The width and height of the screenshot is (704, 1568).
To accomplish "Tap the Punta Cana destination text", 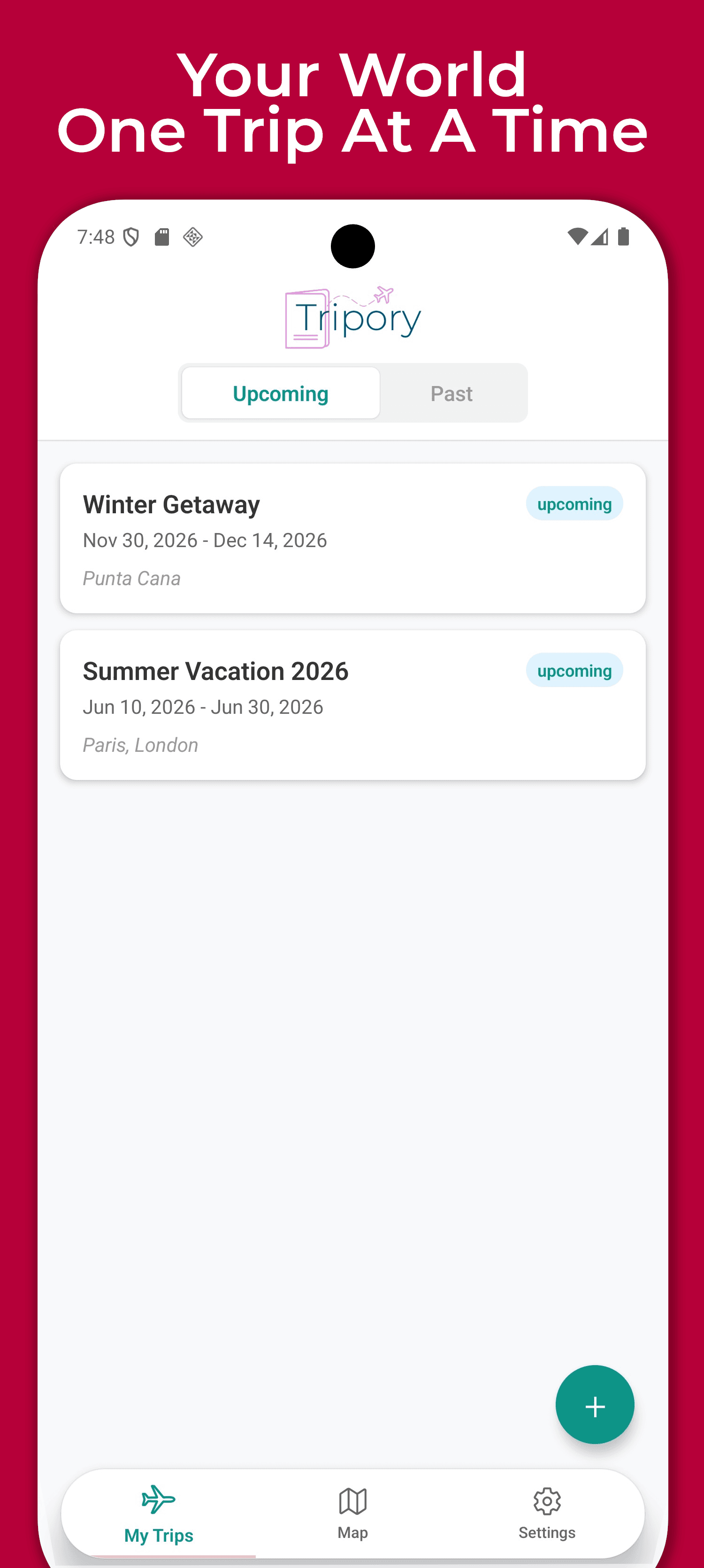I will point(131,578).
